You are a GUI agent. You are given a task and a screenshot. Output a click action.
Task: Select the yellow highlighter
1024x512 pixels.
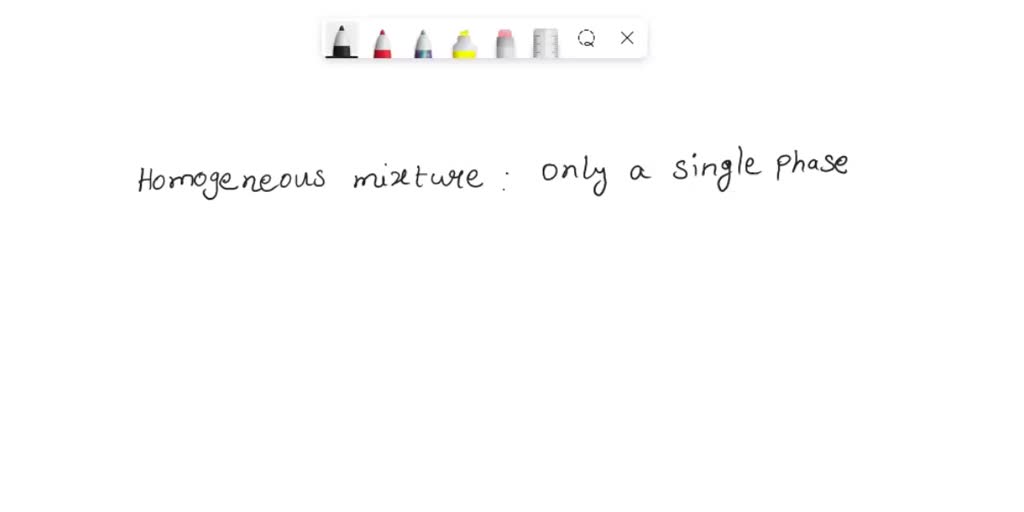pyautogui.click(x=464, y=43)
